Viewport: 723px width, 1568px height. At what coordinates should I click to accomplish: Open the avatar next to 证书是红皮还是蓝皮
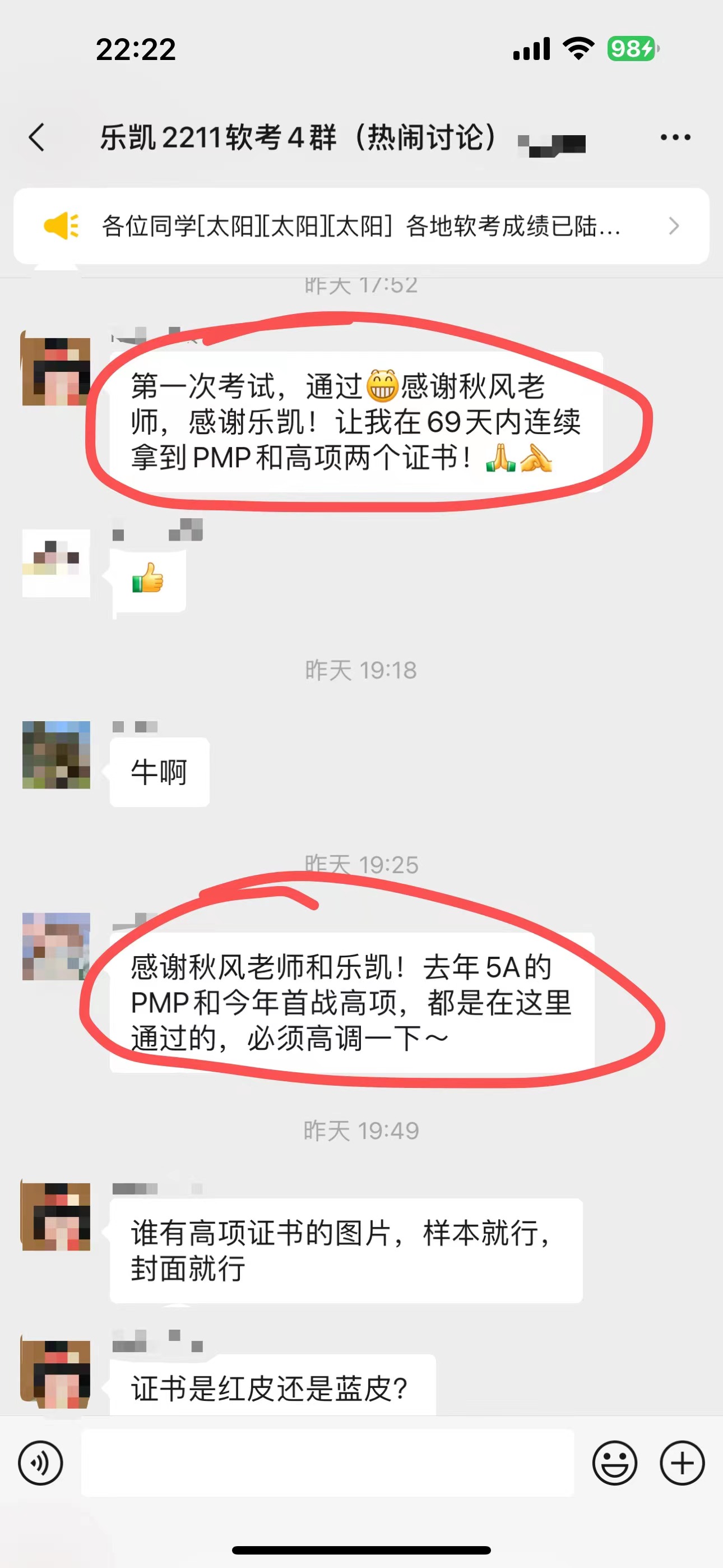coord(56,1374)
